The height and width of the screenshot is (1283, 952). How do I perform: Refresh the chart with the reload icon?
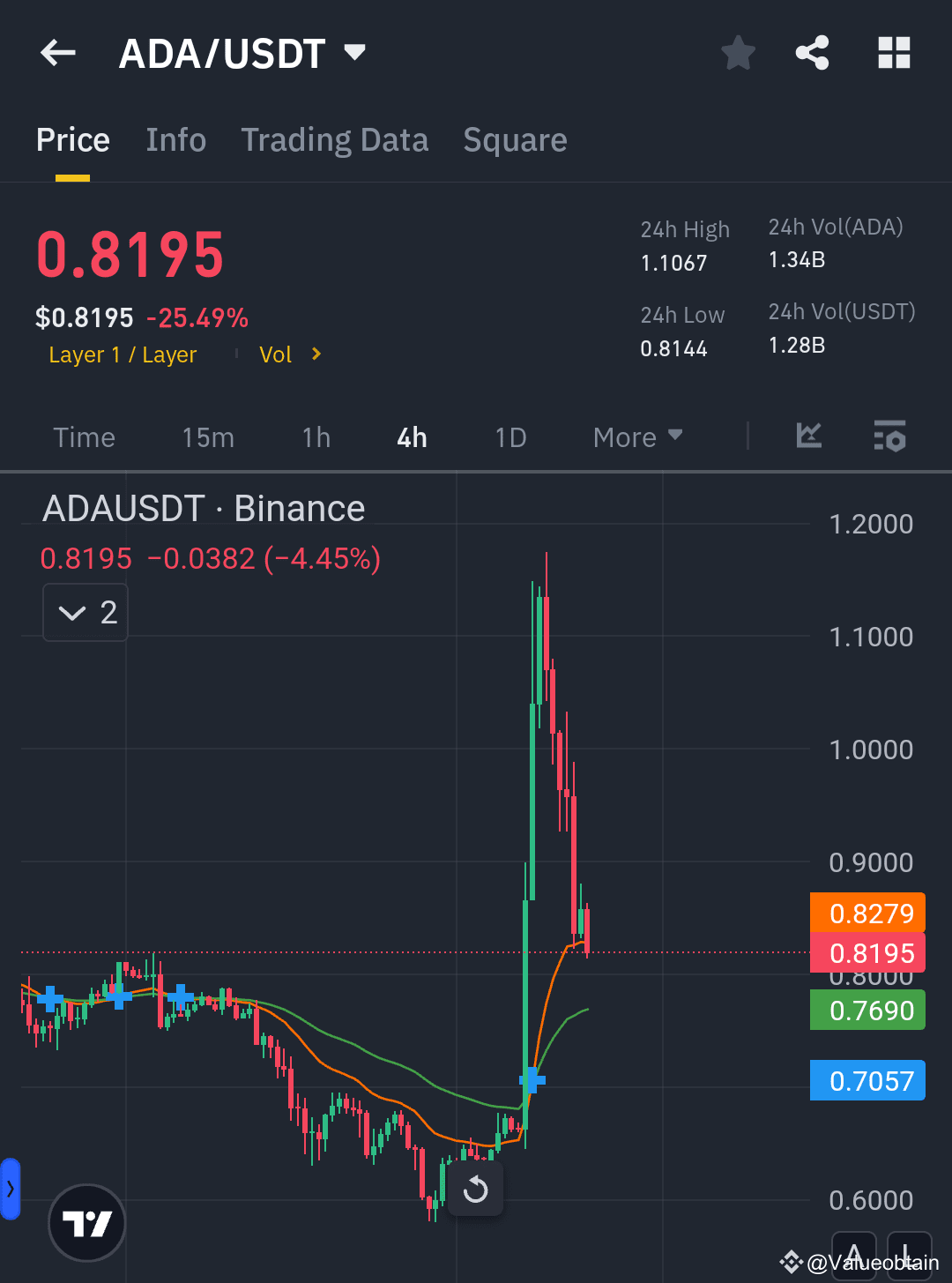tap(475, 1189)
